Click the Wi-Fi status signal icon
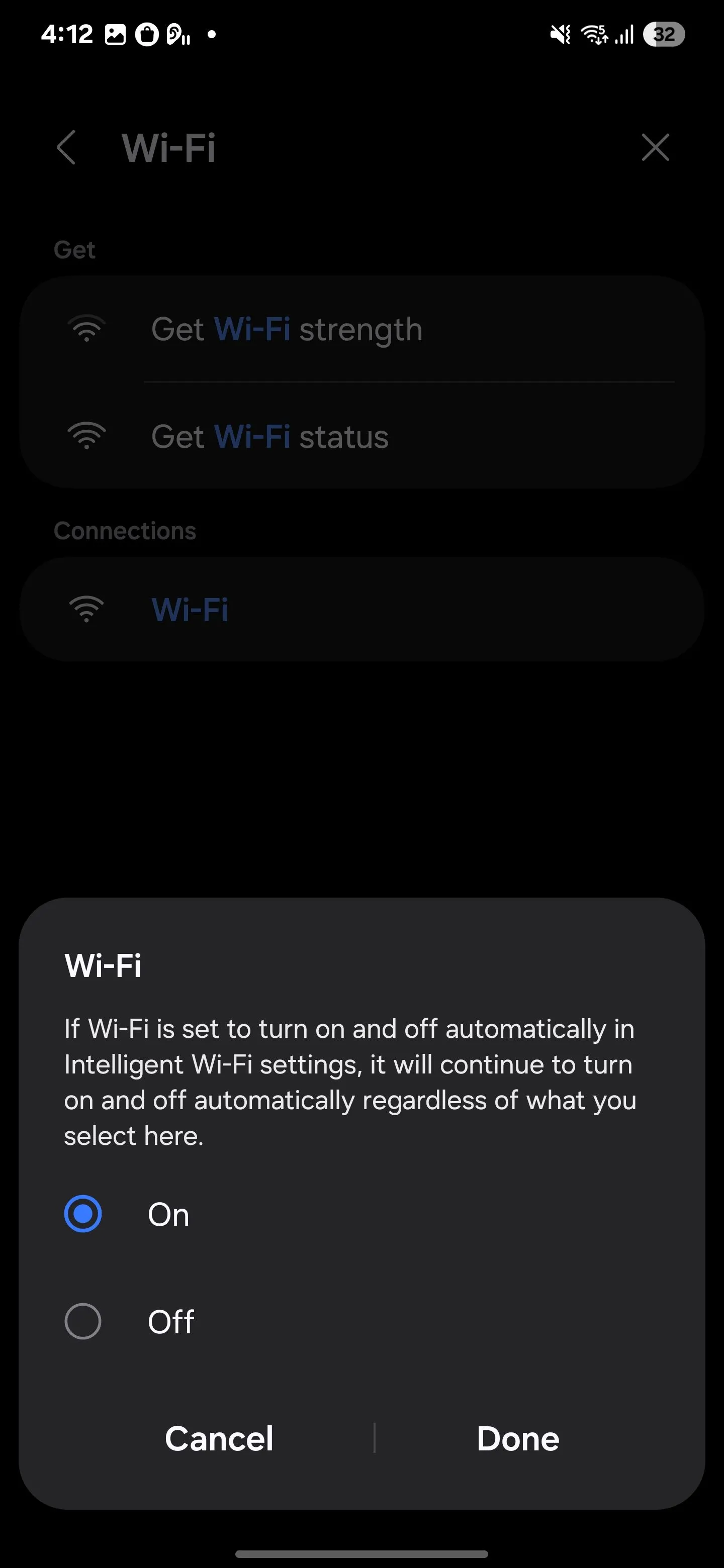Image resolution: width=724 pixels, height=1568 pixels. click(86, 436)
